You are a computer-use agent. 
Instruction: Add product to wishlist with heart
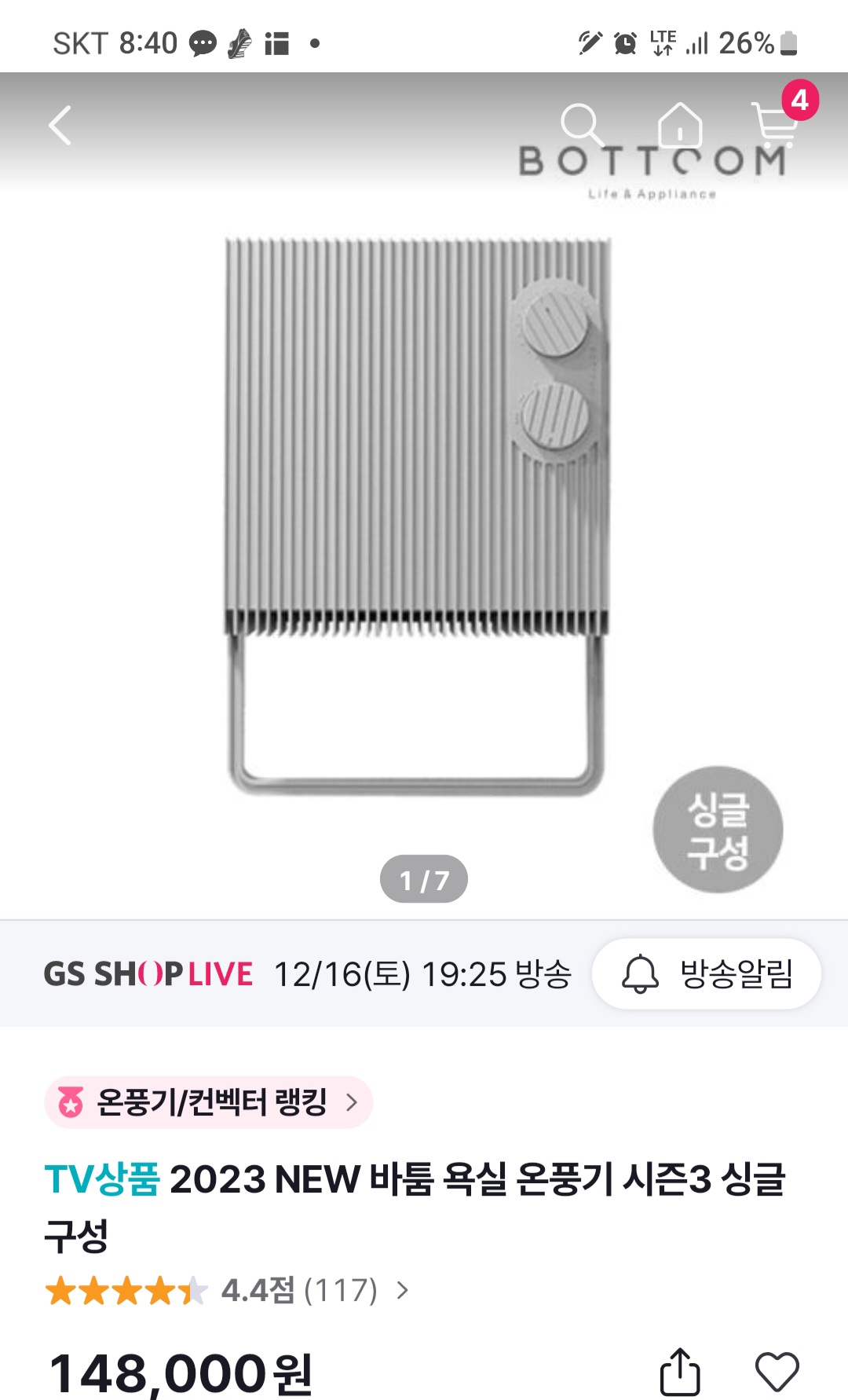click(777, 1372)
